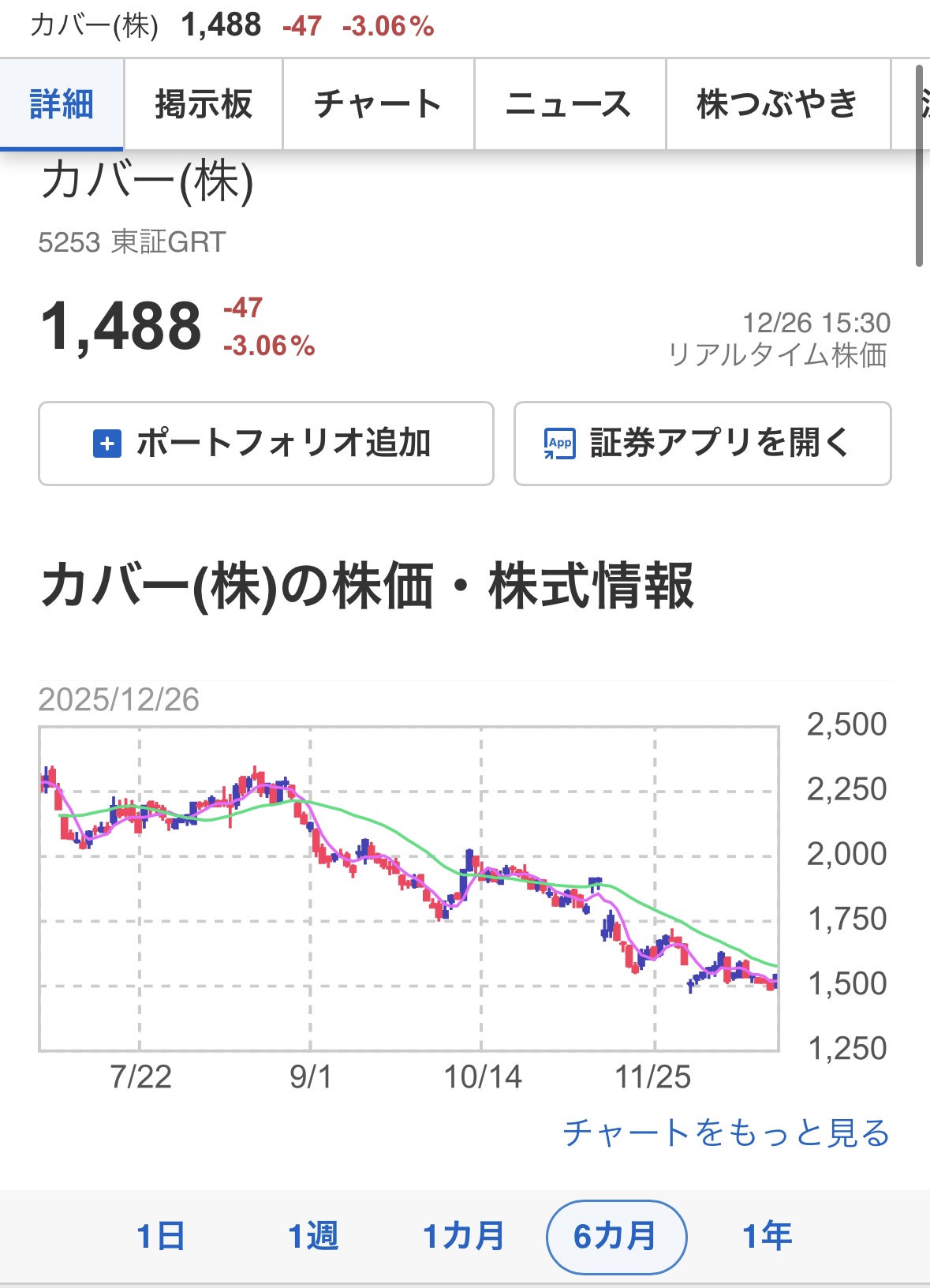Show the 1年 chart range

coord(767,1236)
